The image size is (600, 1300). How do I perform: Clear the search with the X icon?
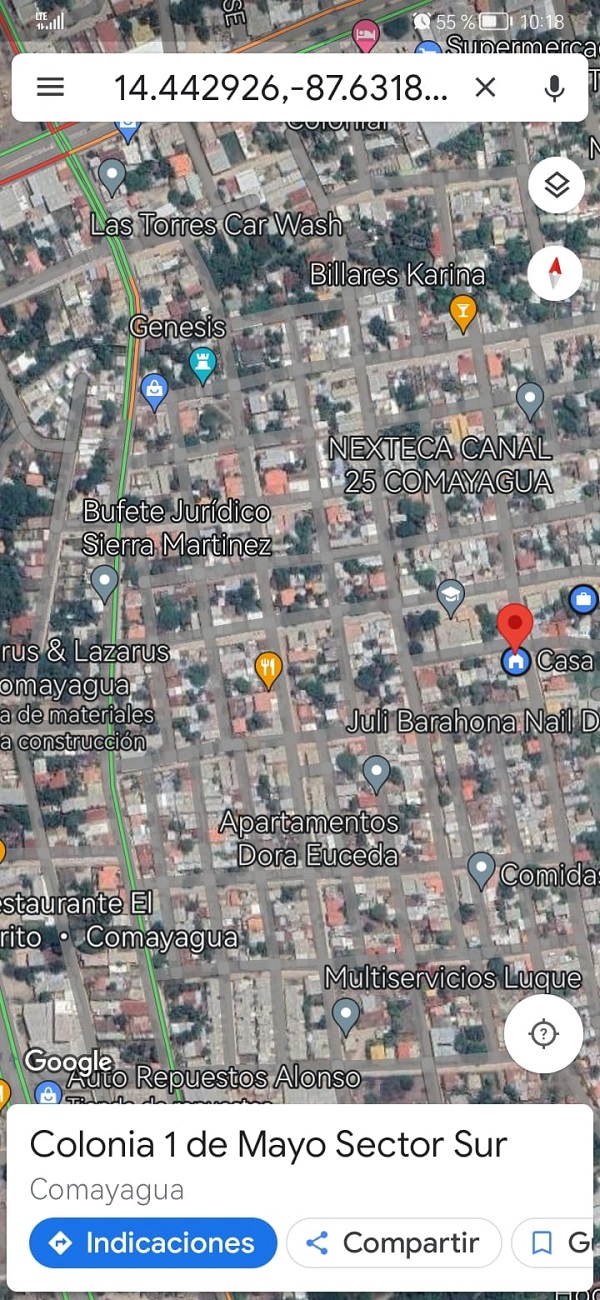(485, 88)
